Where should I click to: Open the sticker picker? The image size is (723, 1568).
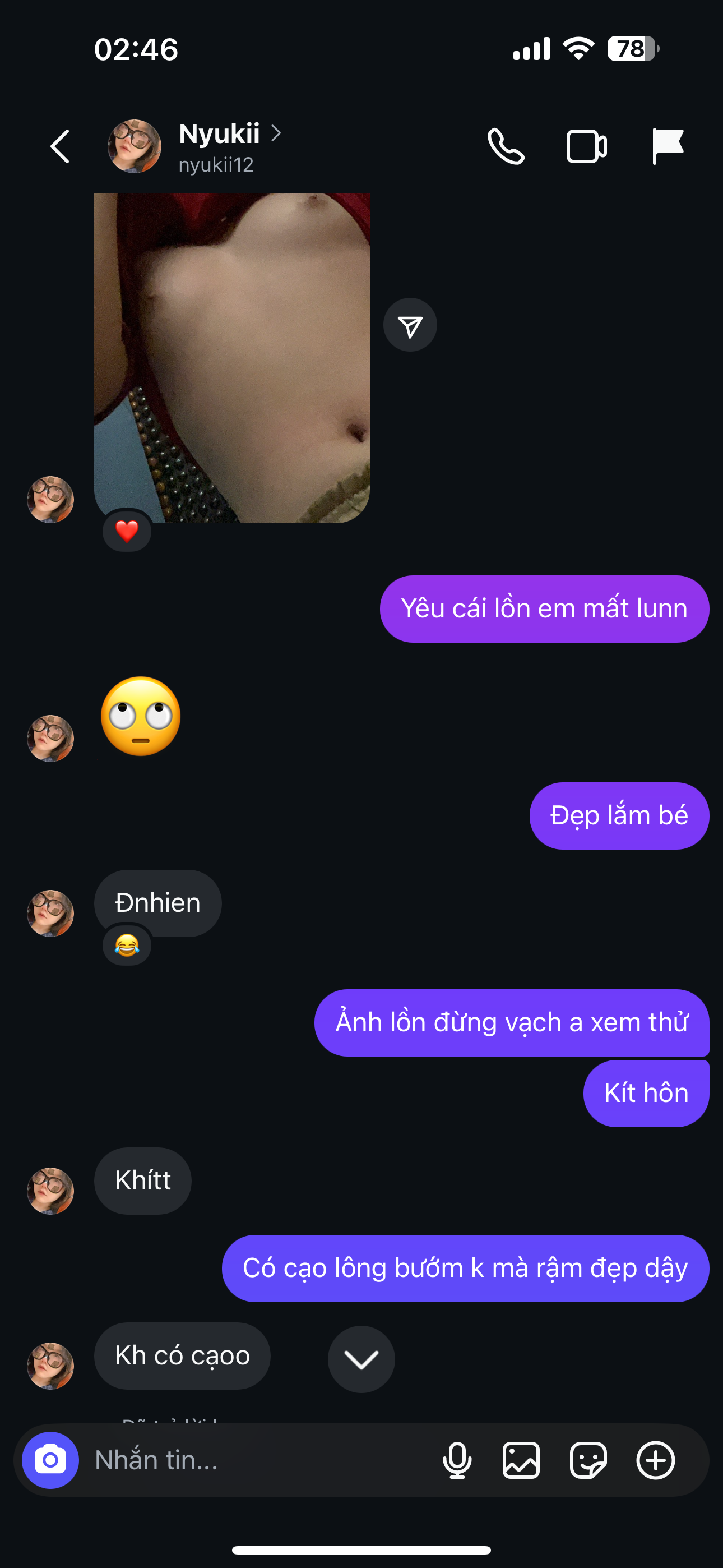click(588, 1460)
